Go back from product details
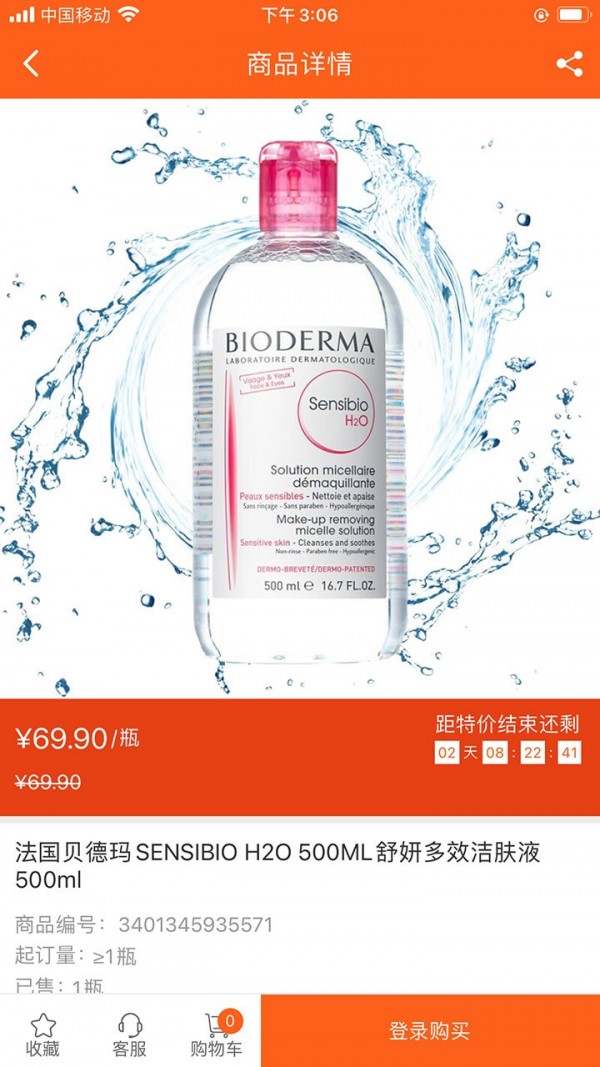Viewport: 600px width, 1067px height. pyautogui.click(x=31, y=64)
